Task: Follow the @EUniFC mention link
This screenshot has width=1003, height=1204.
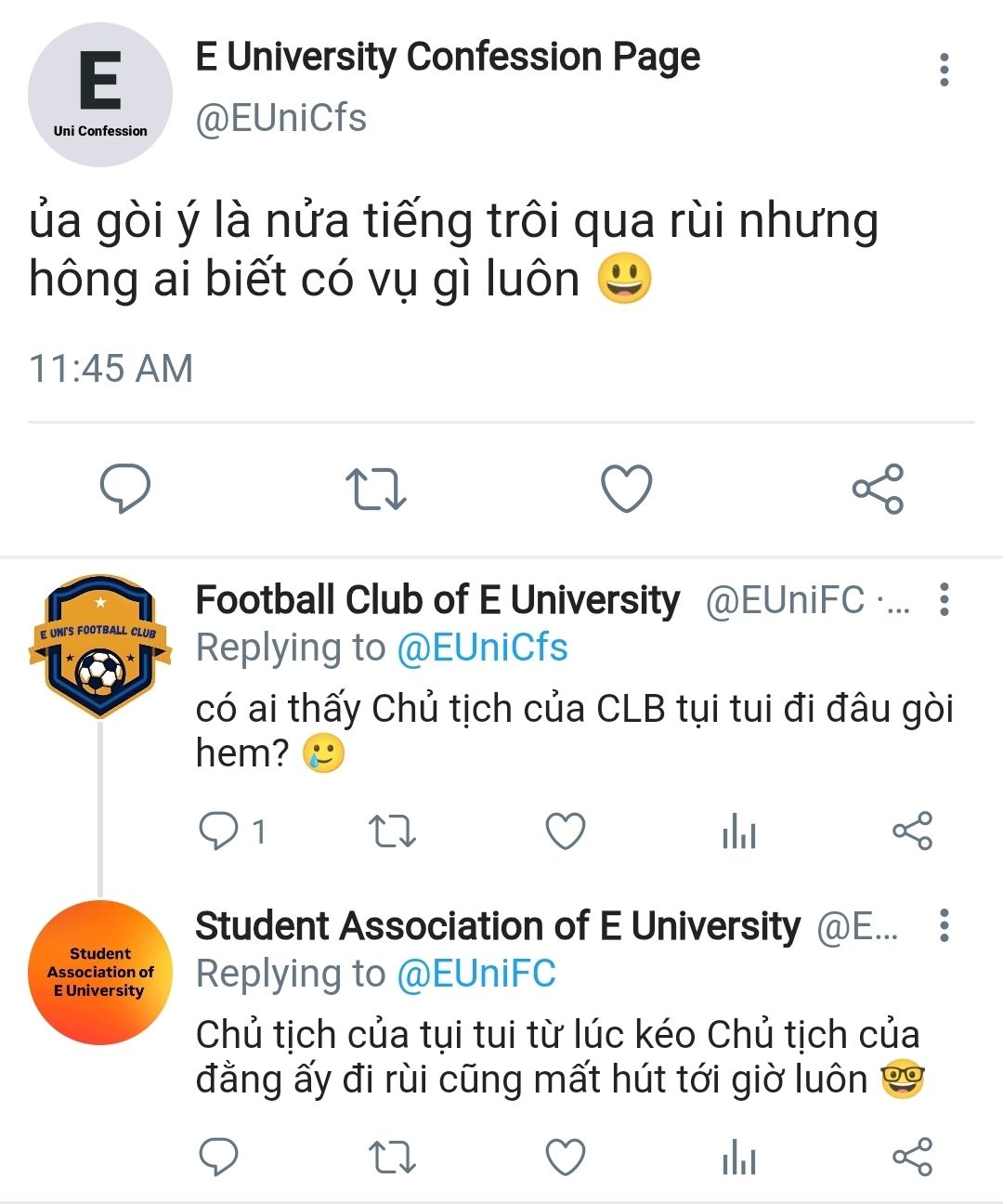Action: pos(475,974)
